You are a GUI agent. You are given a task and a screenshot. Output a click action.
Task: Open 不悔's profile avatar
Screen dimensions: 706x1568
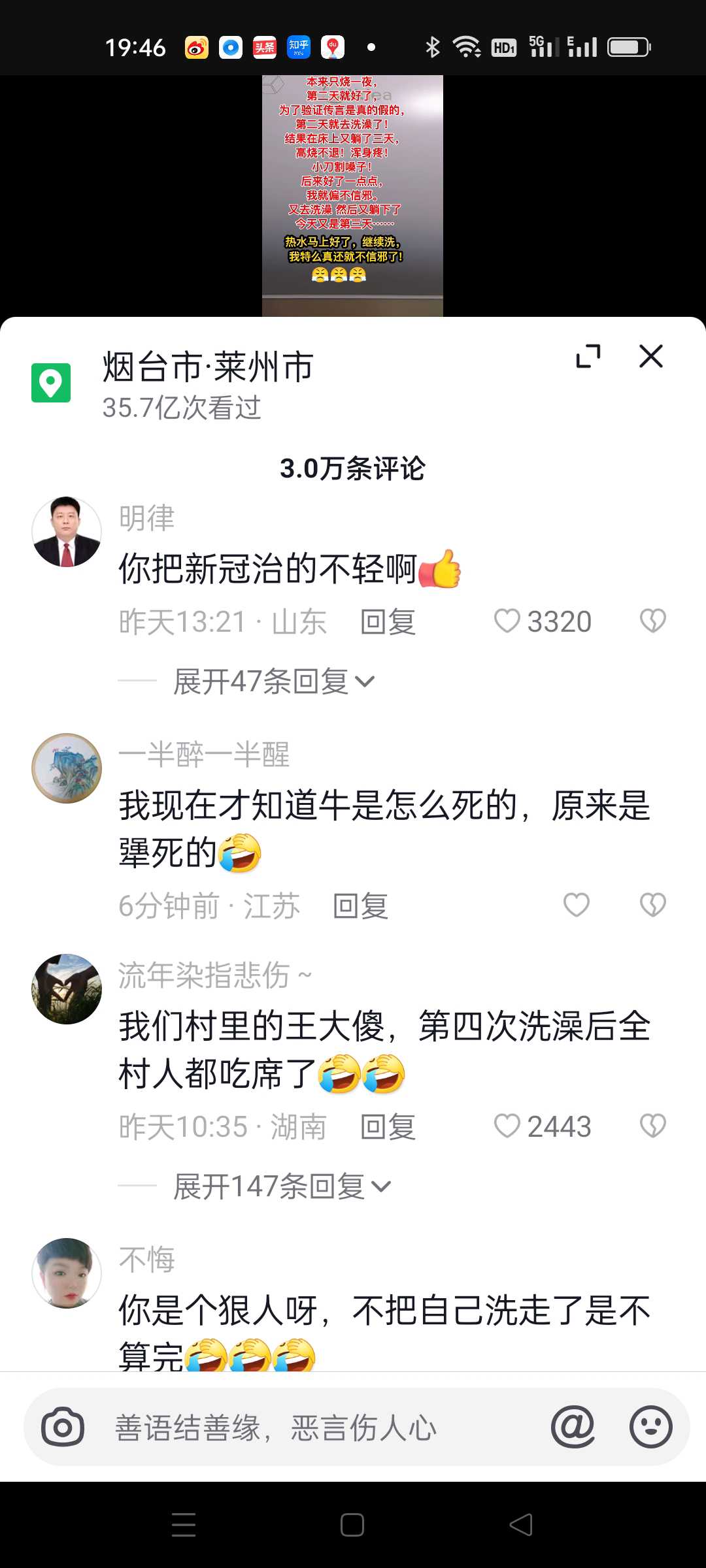67,1273
